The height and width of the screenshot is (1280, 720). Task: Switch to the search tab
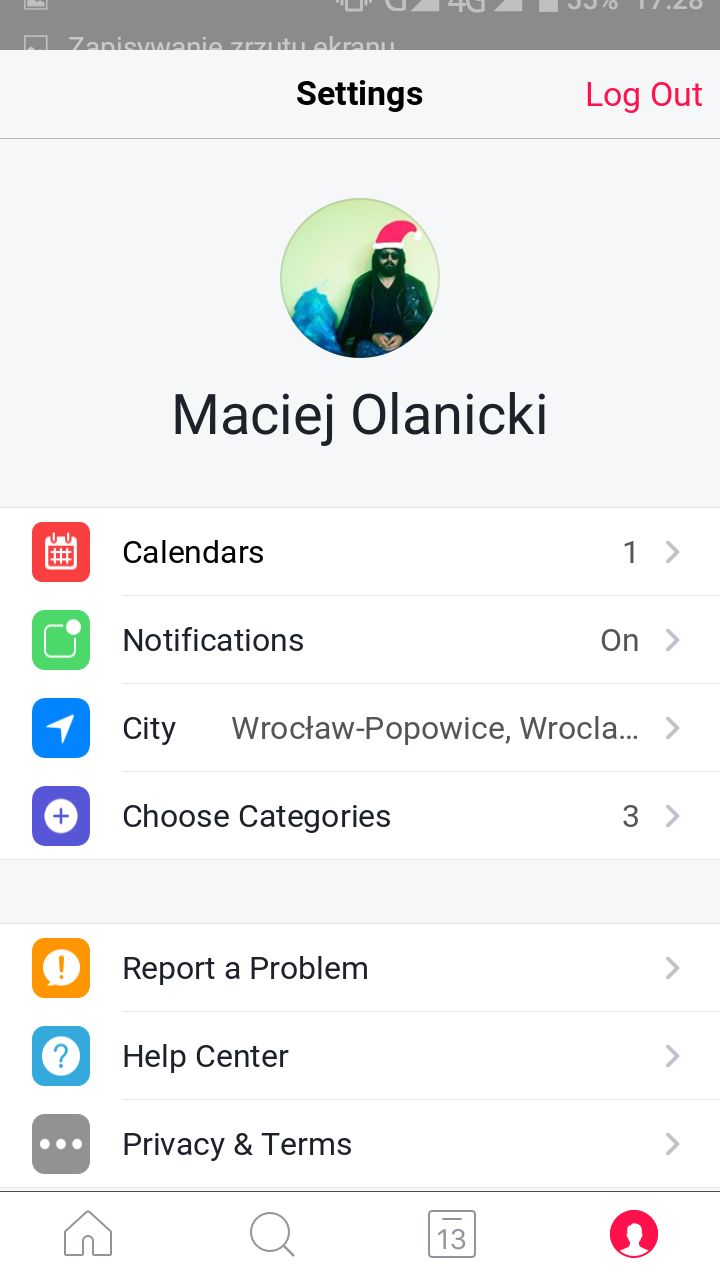[271, 1234]
